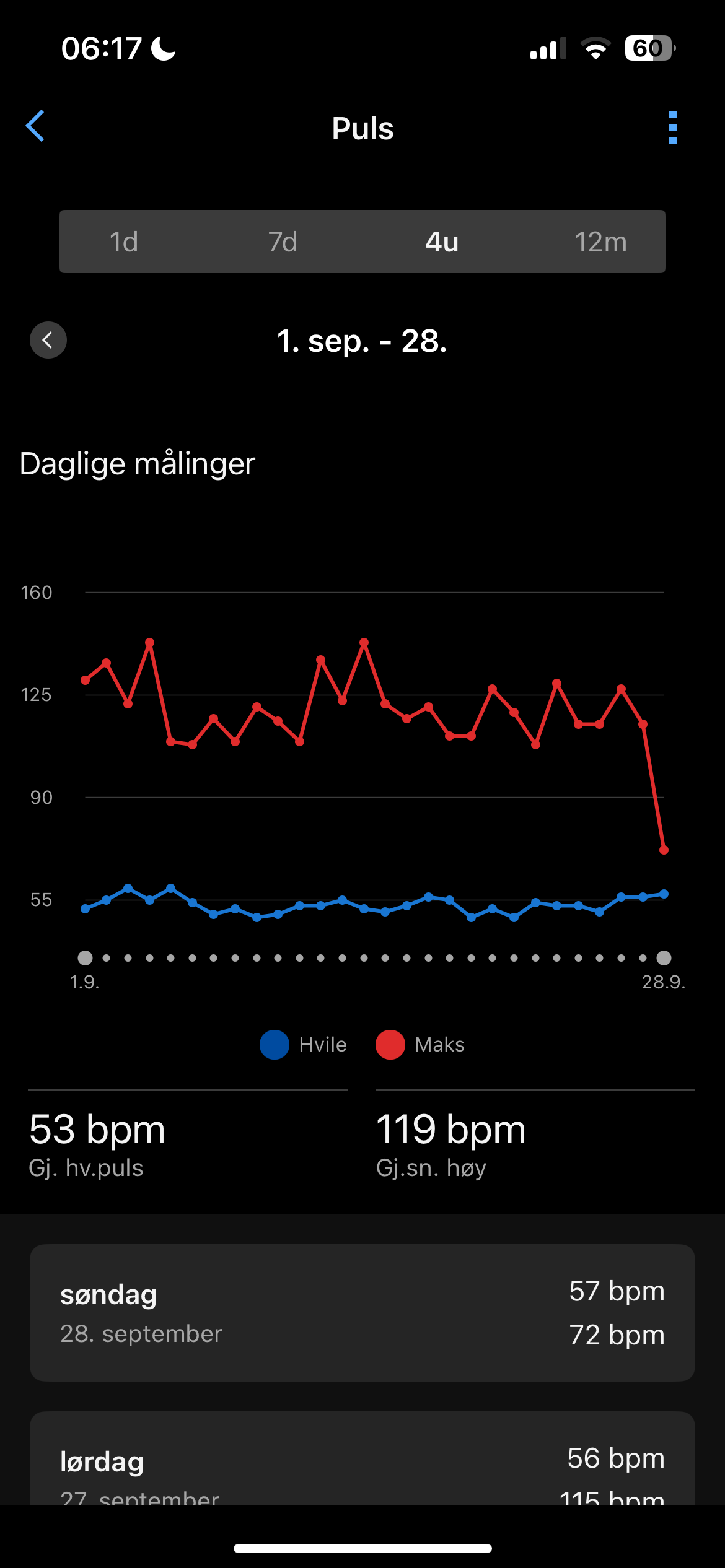Switch to the 12m view

[x=600, y=242]
